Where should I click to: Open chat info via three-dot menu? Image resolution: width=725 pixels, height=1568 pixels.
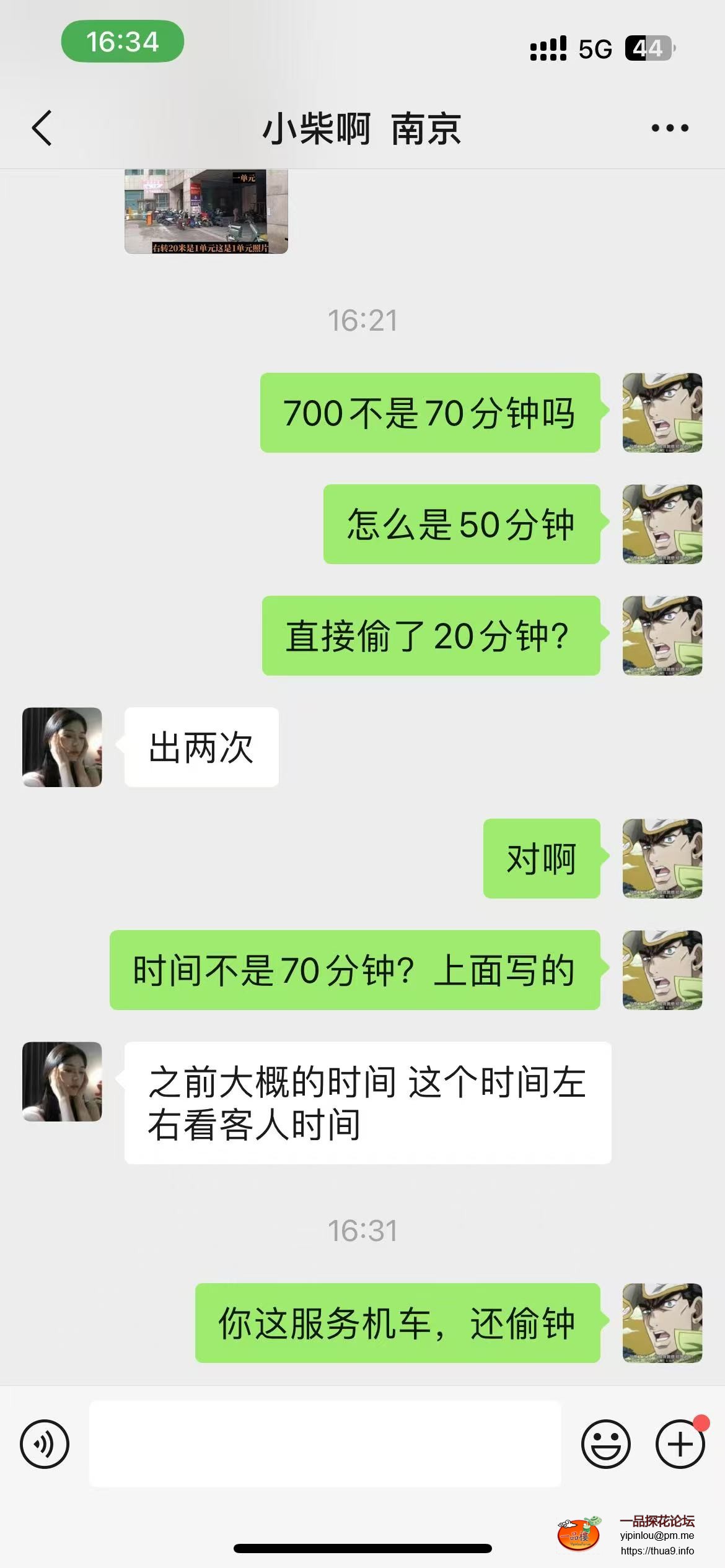click(x=669, y=128)
